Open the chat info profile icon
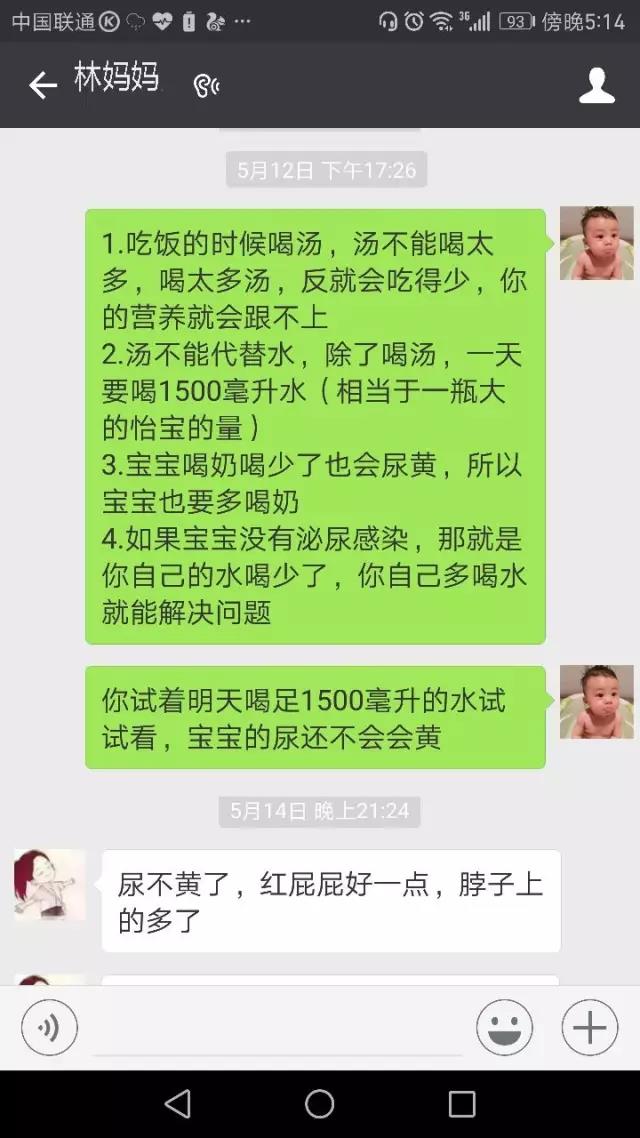Screen dimensions: 640x1138 click(597, 86)
